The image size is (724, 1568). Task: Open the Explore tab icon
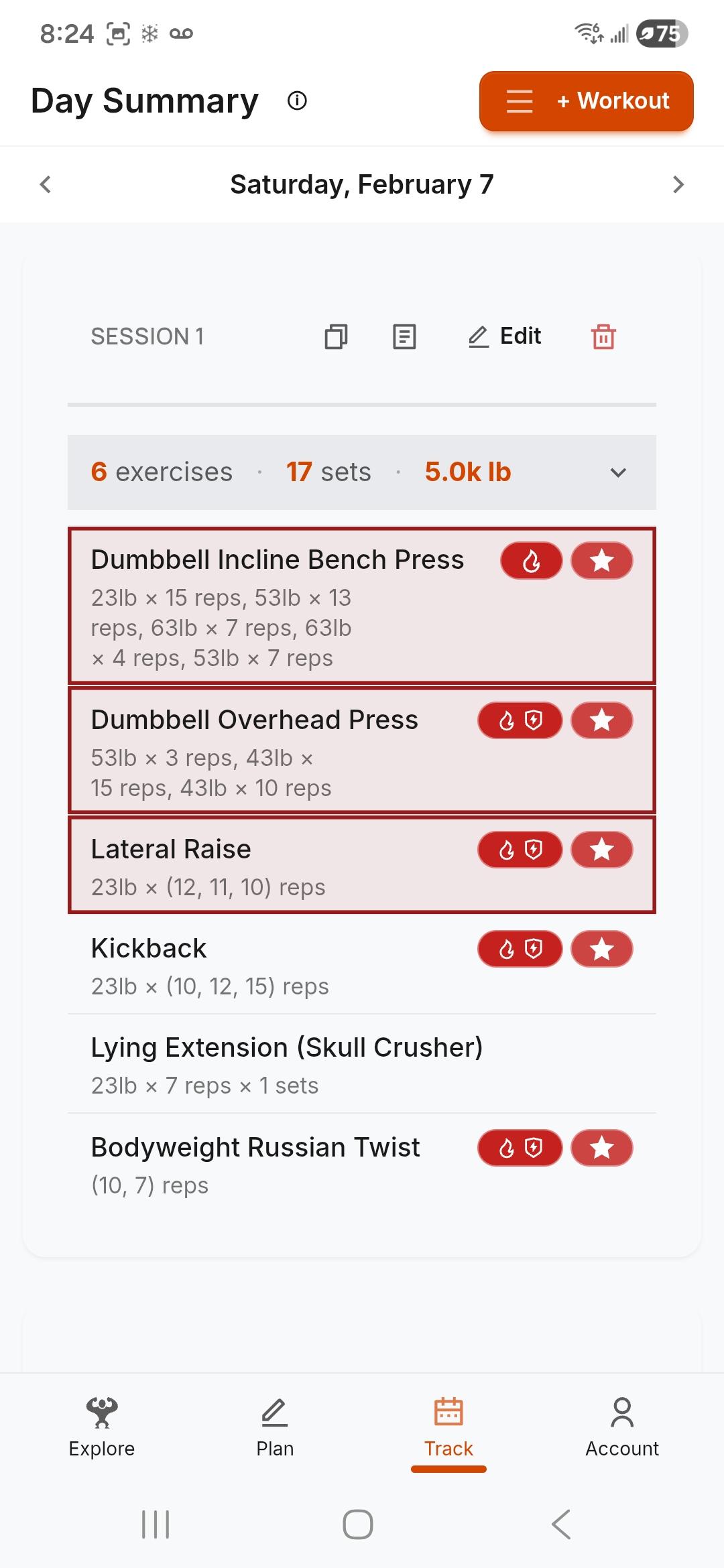click(101, 1427)
